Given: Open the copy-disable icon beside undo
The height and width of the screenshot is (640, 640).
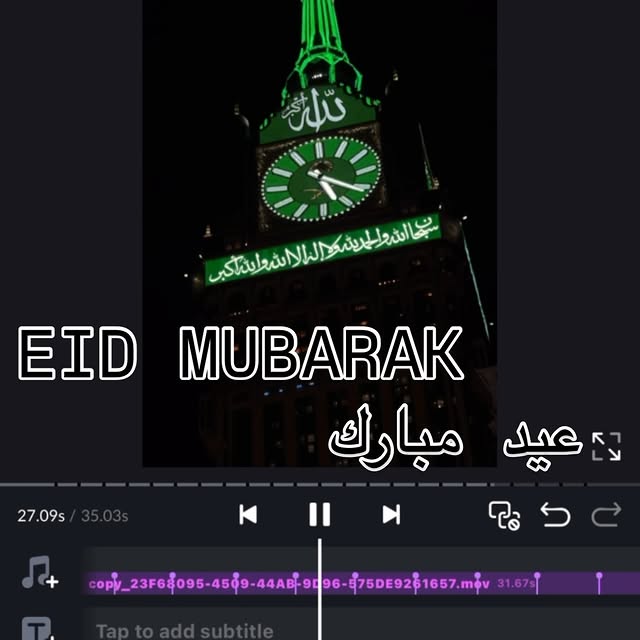Looking at the screenshot, I should (x=504, y=515).
